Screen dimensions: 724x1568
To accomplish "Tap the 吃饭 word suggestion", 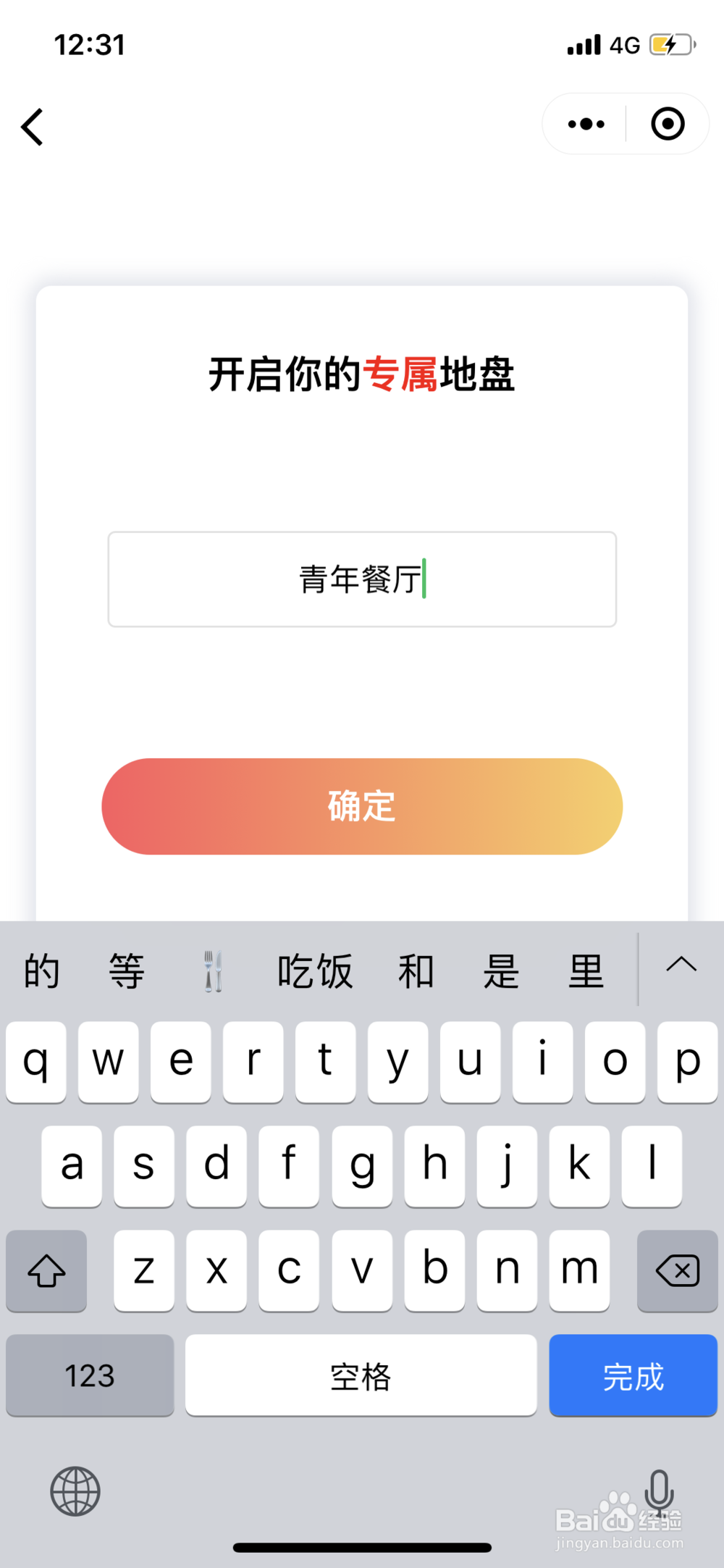I will tap(314, 970).
